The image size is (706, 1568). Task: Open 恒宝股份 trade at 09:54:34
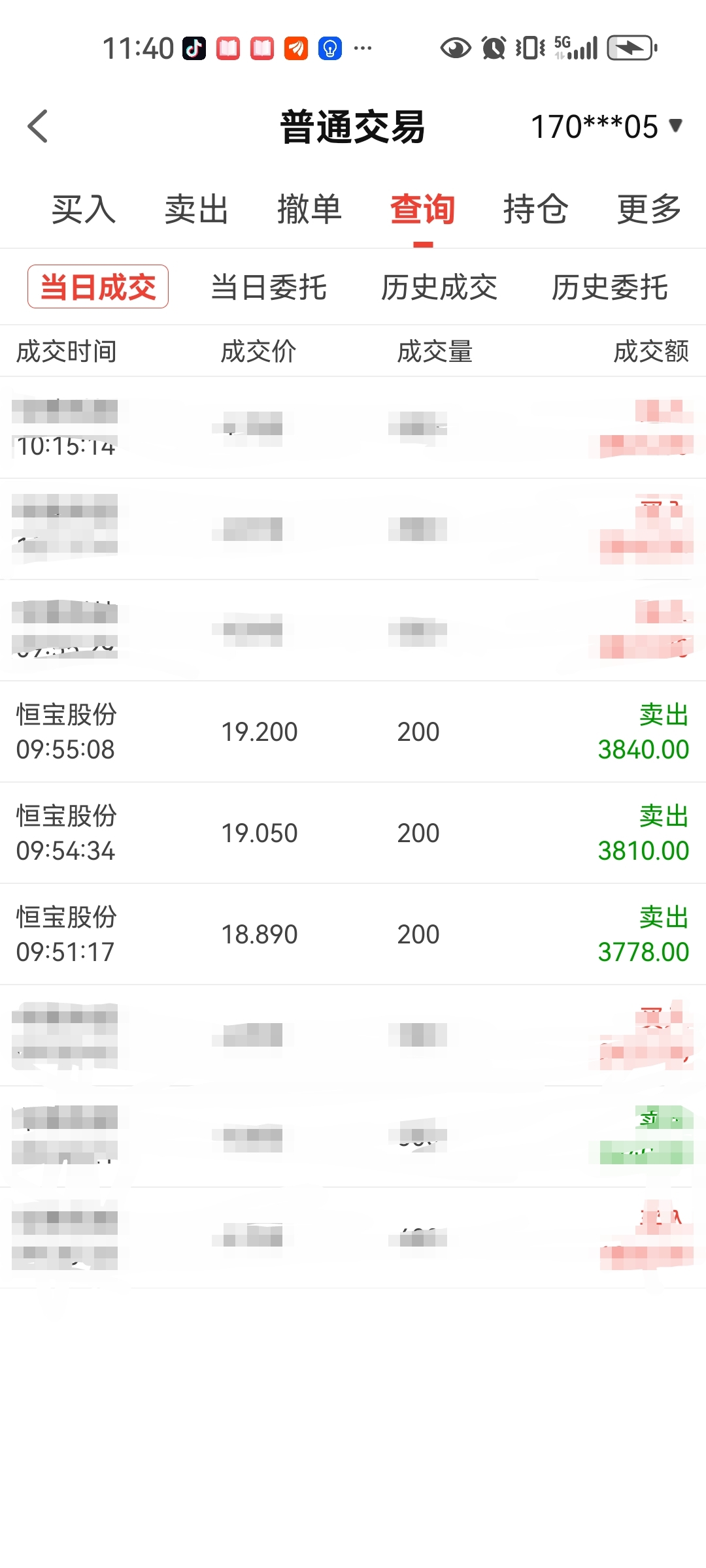pos(353,833)
